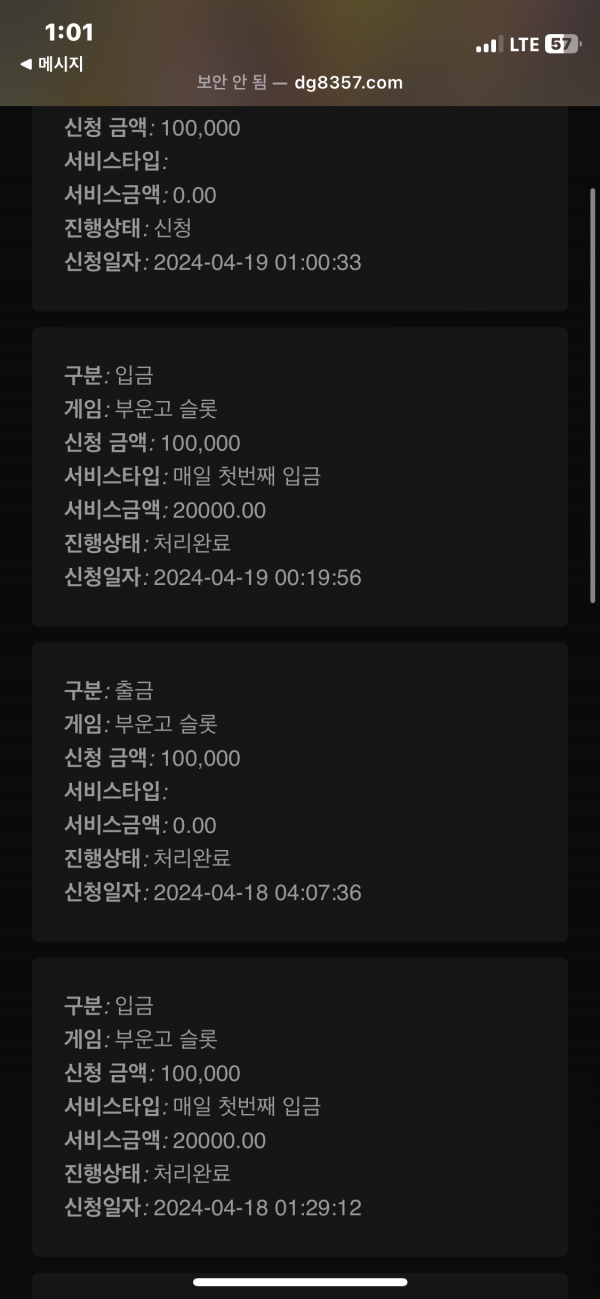
Task: Tap the dg8357.com address bar
Action: pos(300,83)
